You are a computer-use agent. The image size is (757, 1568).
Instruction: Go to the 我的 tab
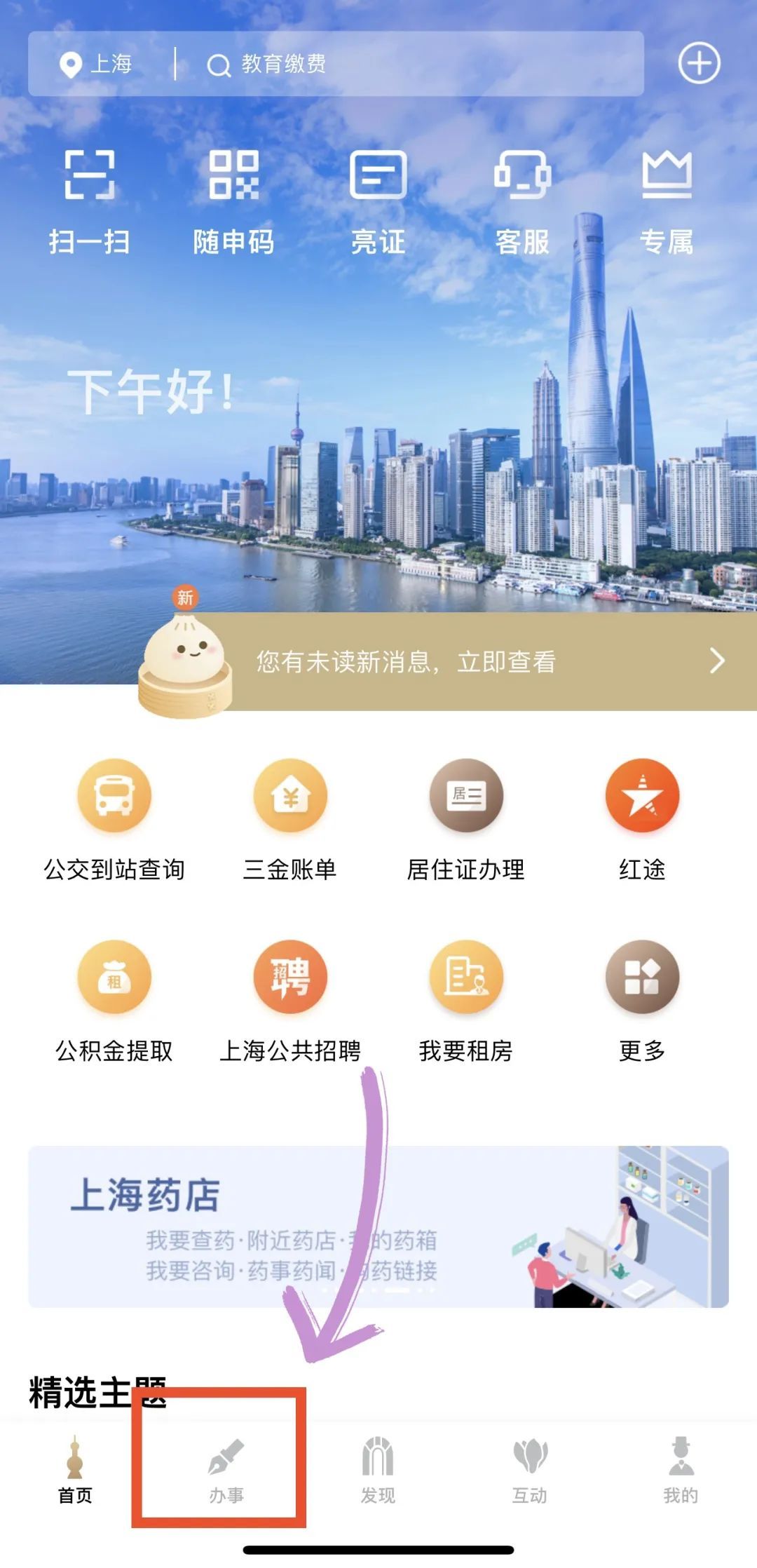click(x=681, y=1470)
